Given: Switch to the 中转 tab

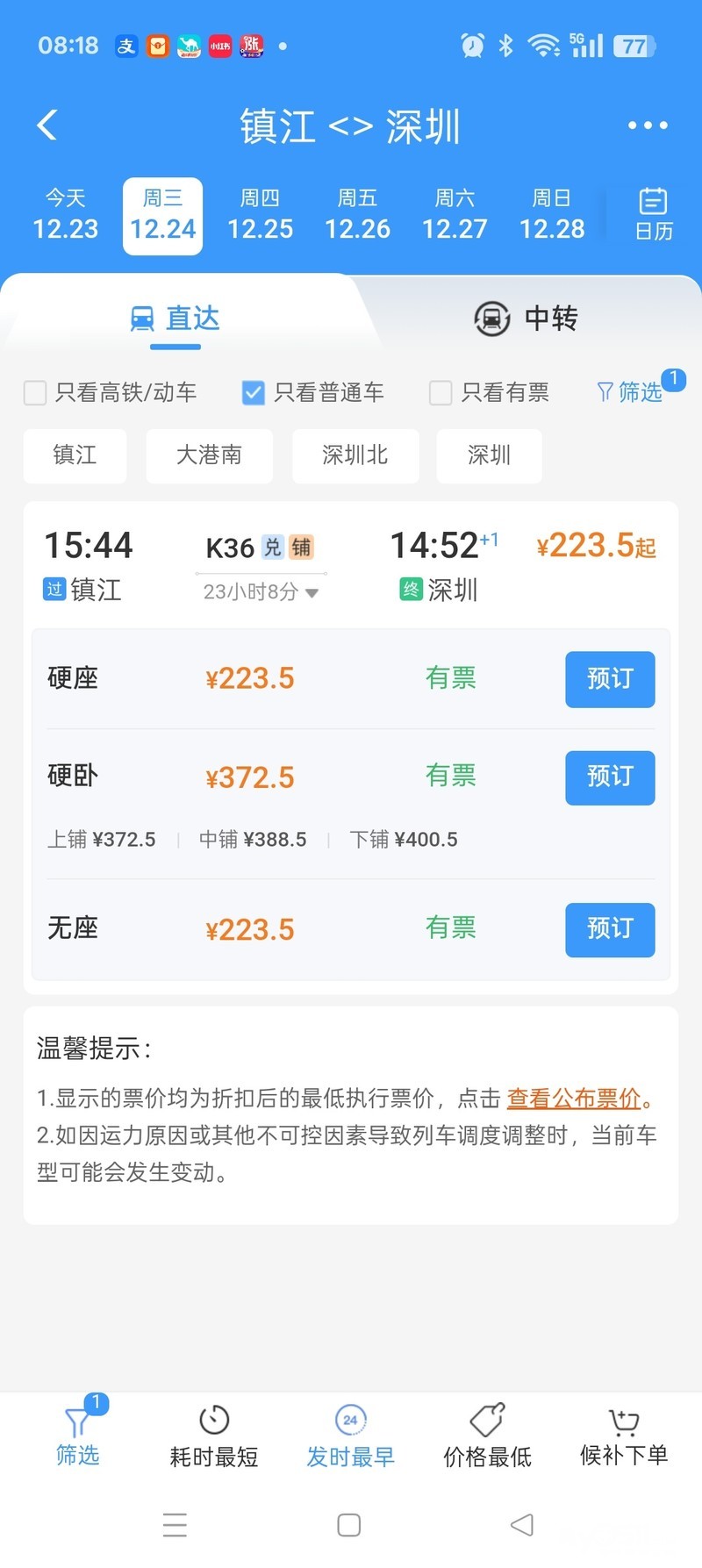Looking at the screenshot, I should tap(526, 319).
